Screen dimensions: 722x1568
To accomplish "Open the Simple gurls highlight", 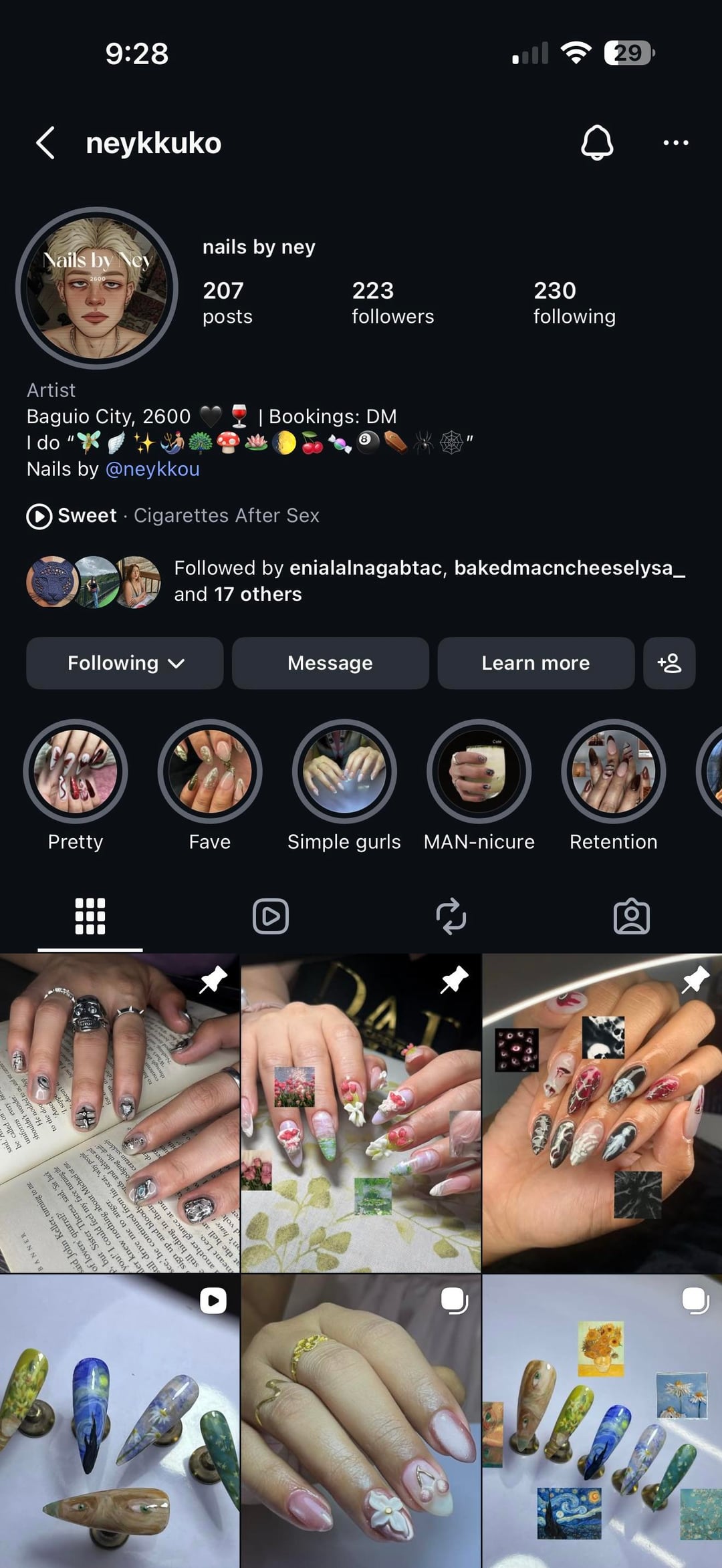I will click(344, 771).
